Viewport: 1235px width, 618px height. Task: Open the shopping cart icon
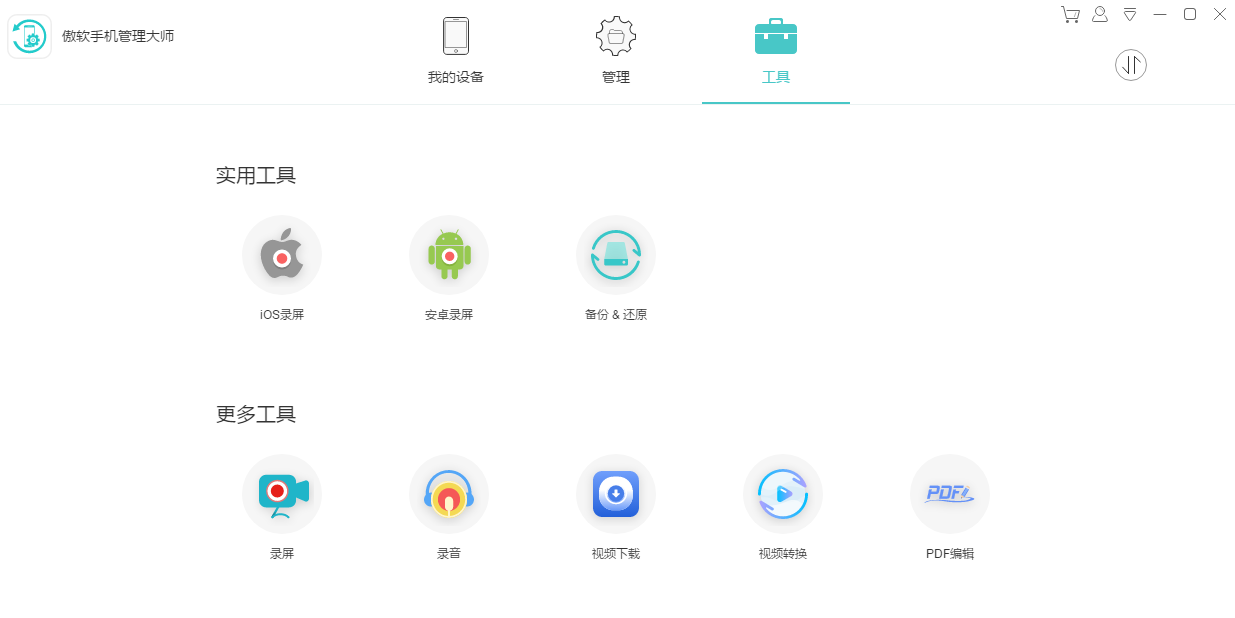pos(1070,14)
